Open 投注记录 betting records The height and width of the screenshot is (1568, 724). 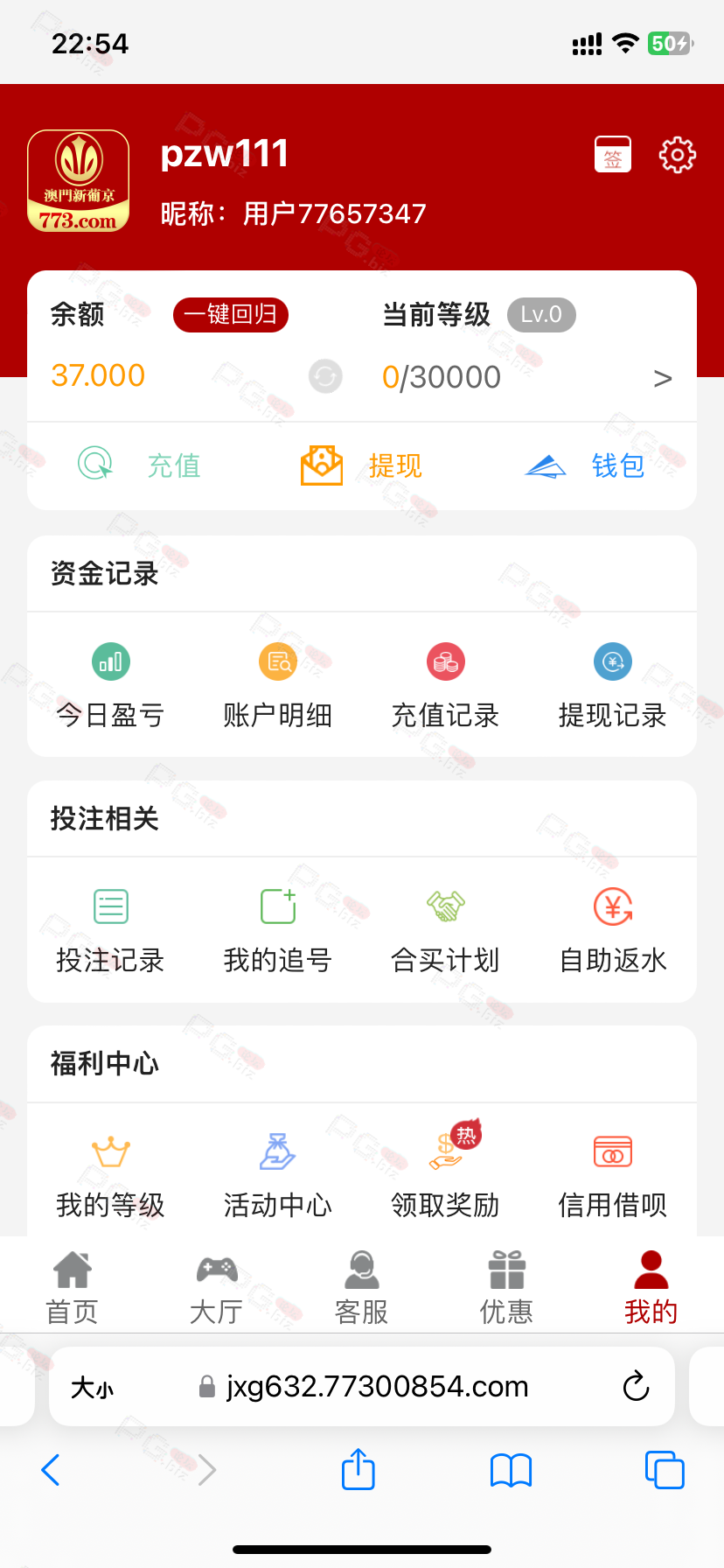tap(111, 932)
